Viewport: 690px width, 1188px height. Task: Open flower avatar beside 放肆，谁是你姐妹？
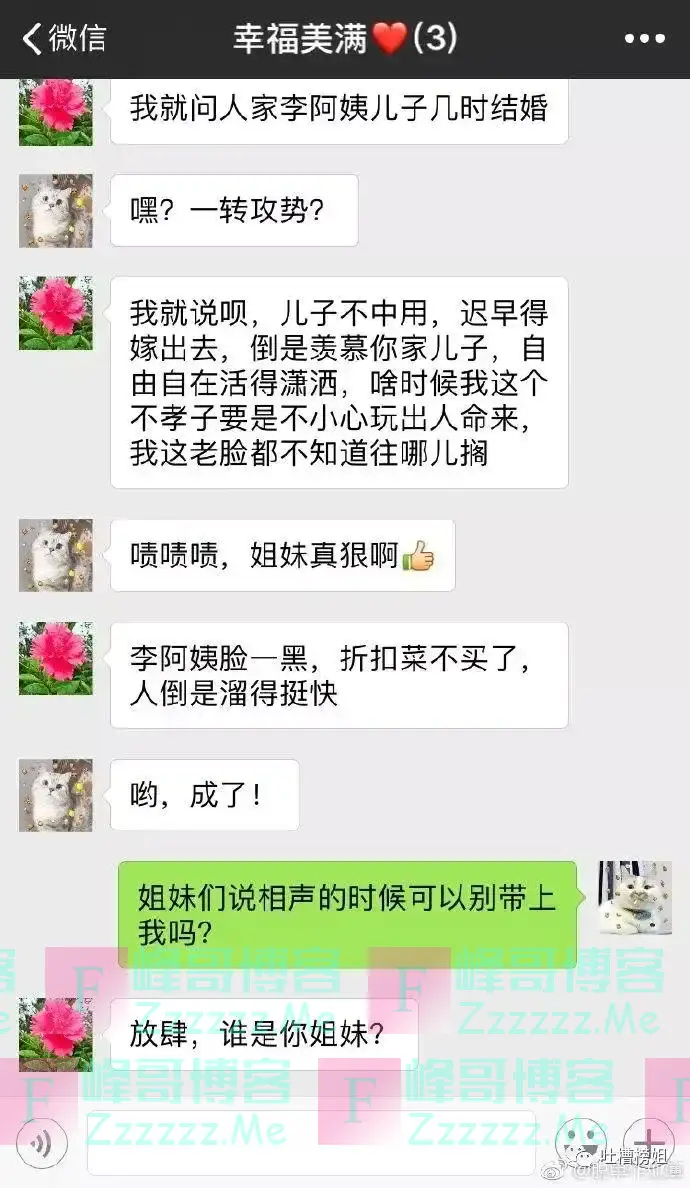tap(56, 1033)
